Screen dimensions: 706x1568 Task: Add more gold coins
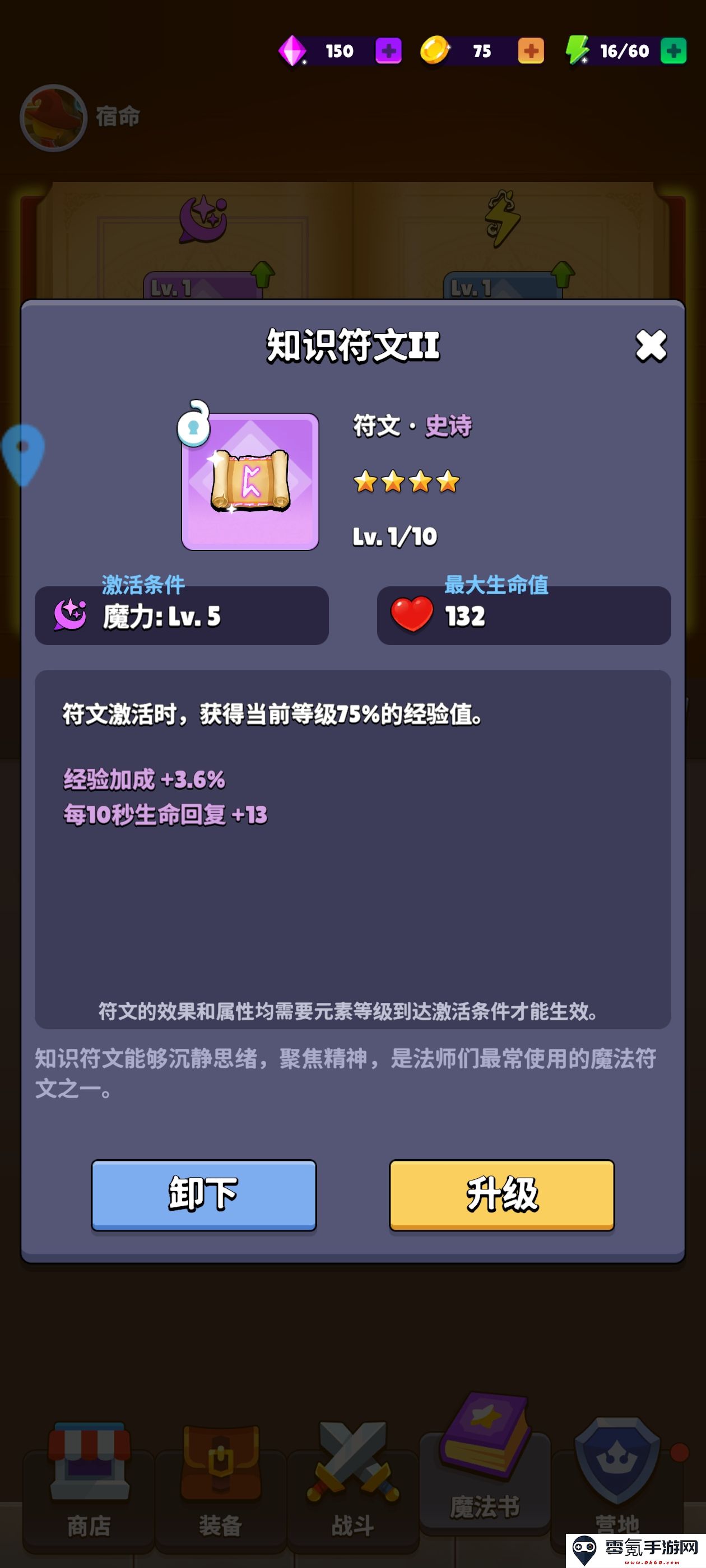(531, 51)
